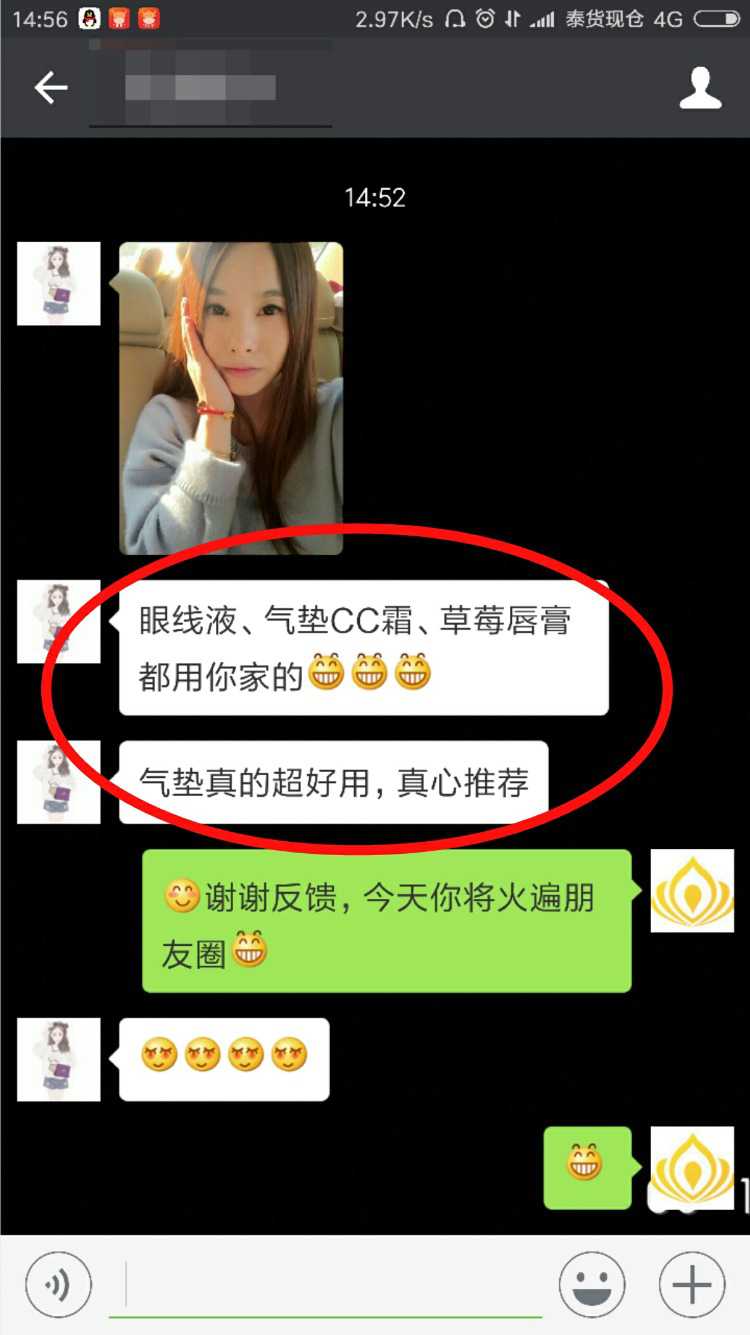The image size is (750, 1335).
Task: Switch to voice message input
Action: [58, 1285]
